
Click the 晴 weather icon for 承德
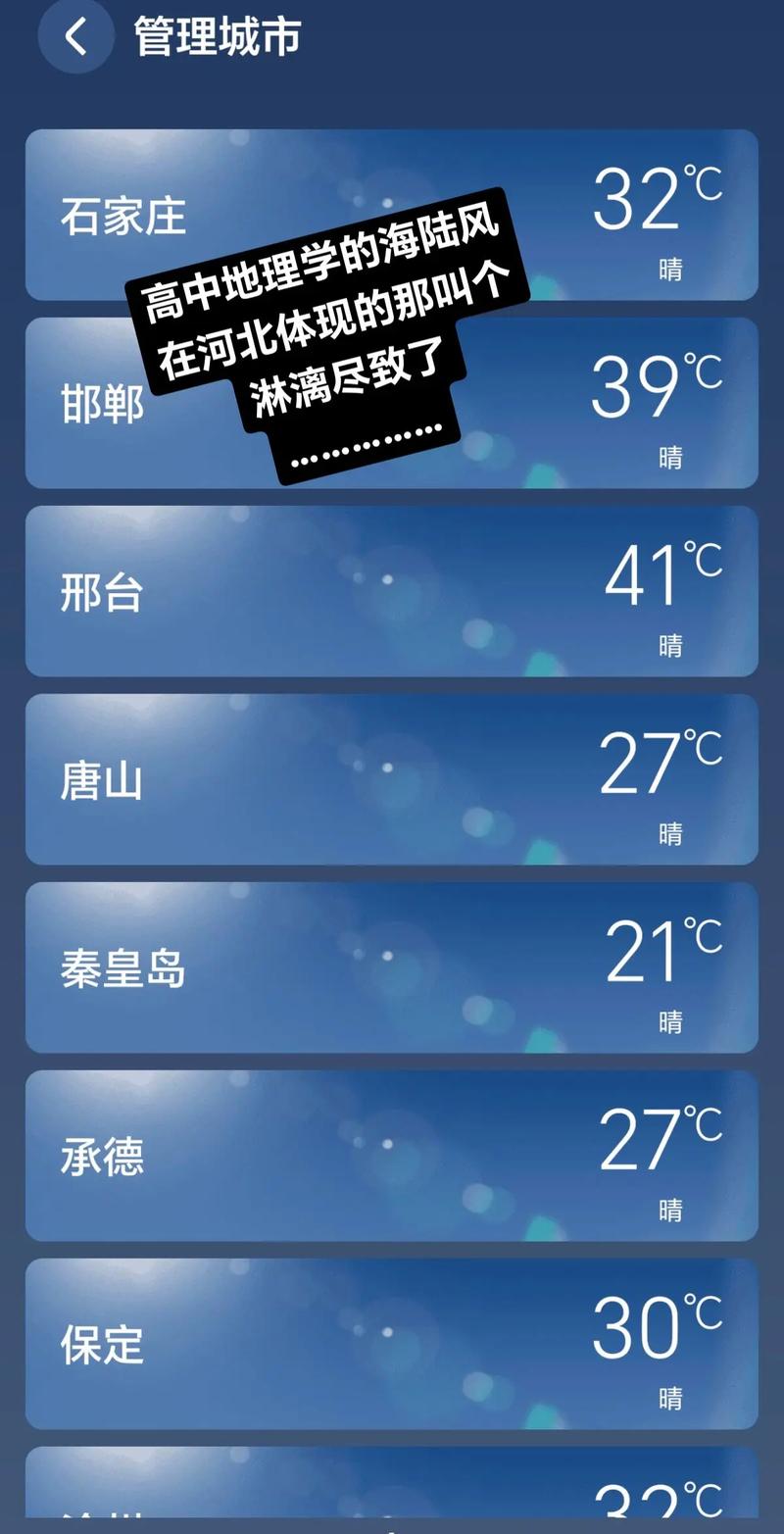coord(670,1211)
